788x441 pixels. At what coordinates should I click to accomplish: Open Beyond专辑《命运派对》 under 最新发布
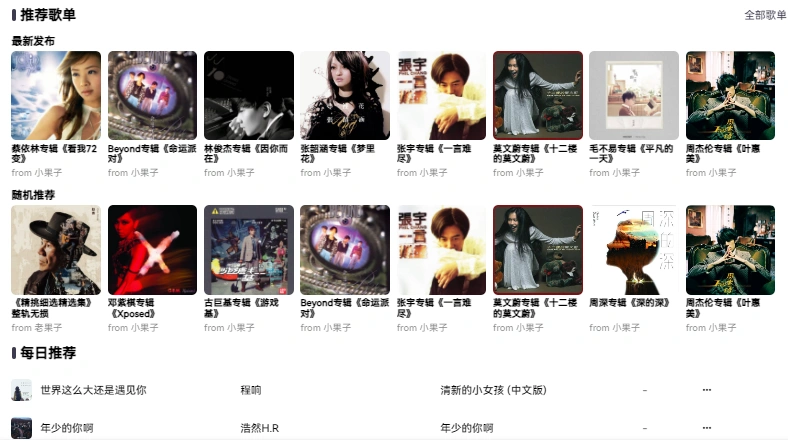pos(152,96)
